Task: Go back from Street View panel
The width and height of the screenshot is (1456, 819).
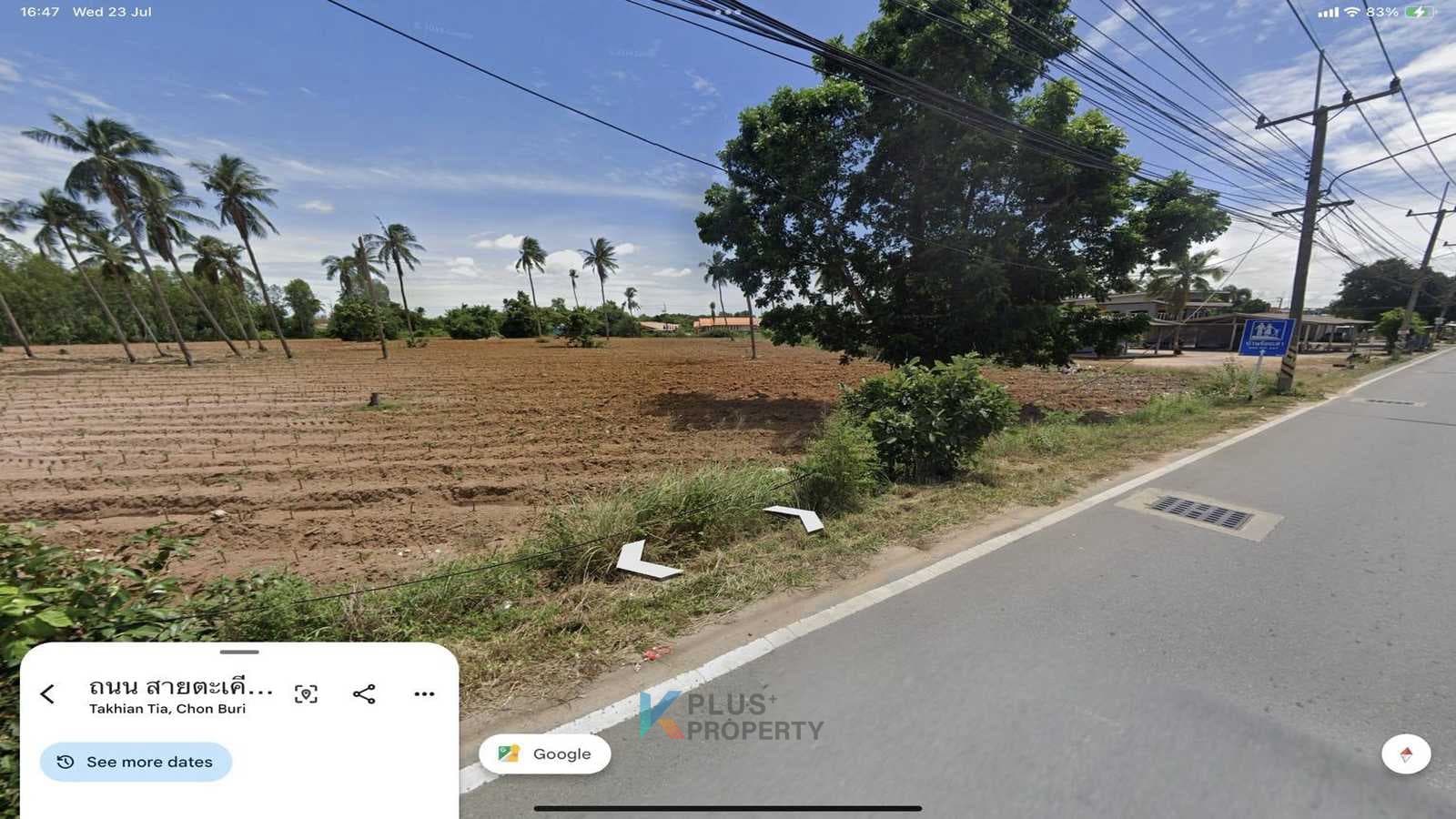Action: coord(48,694)
